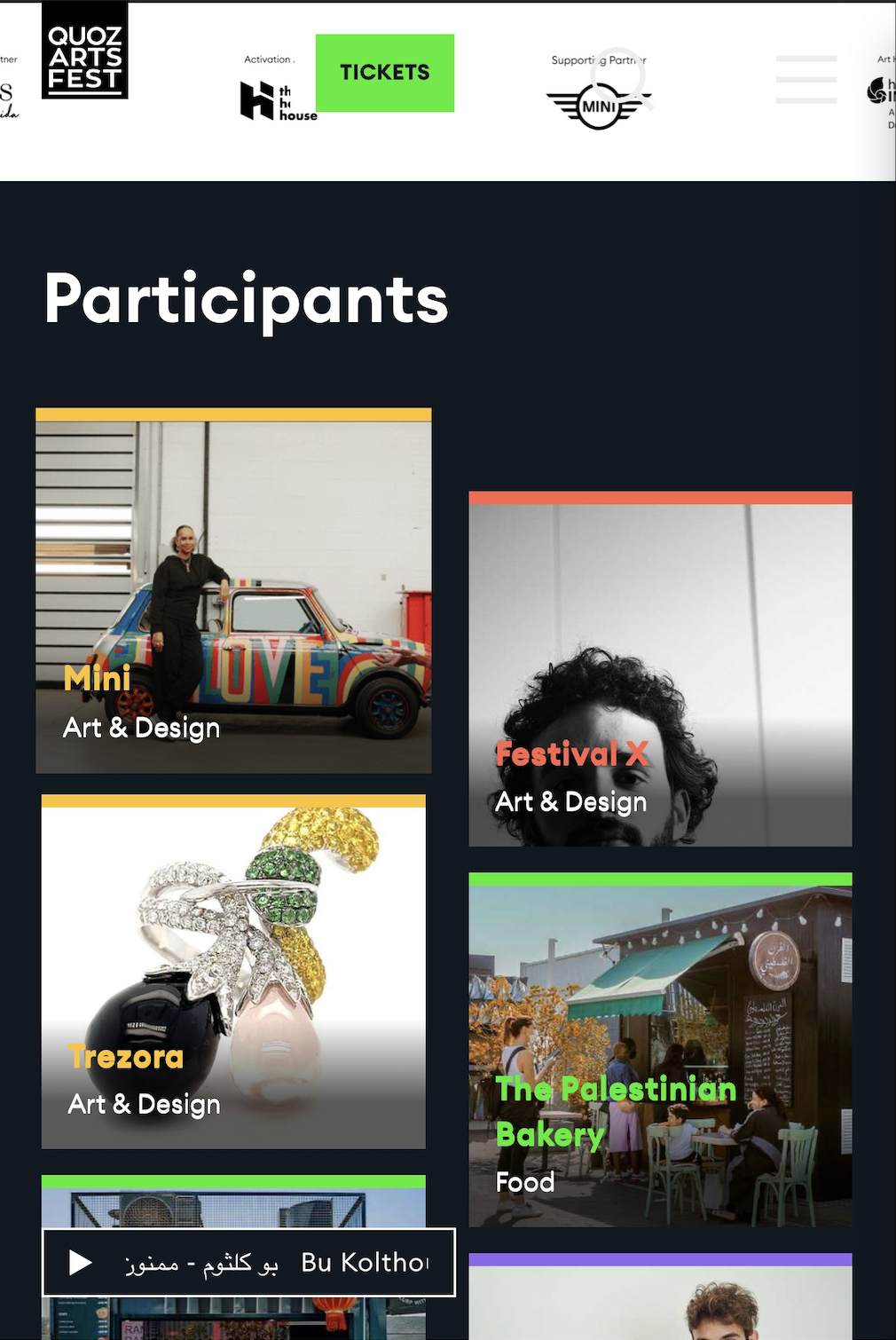Open the Trezora participant card
The width and height of the screenshot is (896, 1340).
click(233, 972)
